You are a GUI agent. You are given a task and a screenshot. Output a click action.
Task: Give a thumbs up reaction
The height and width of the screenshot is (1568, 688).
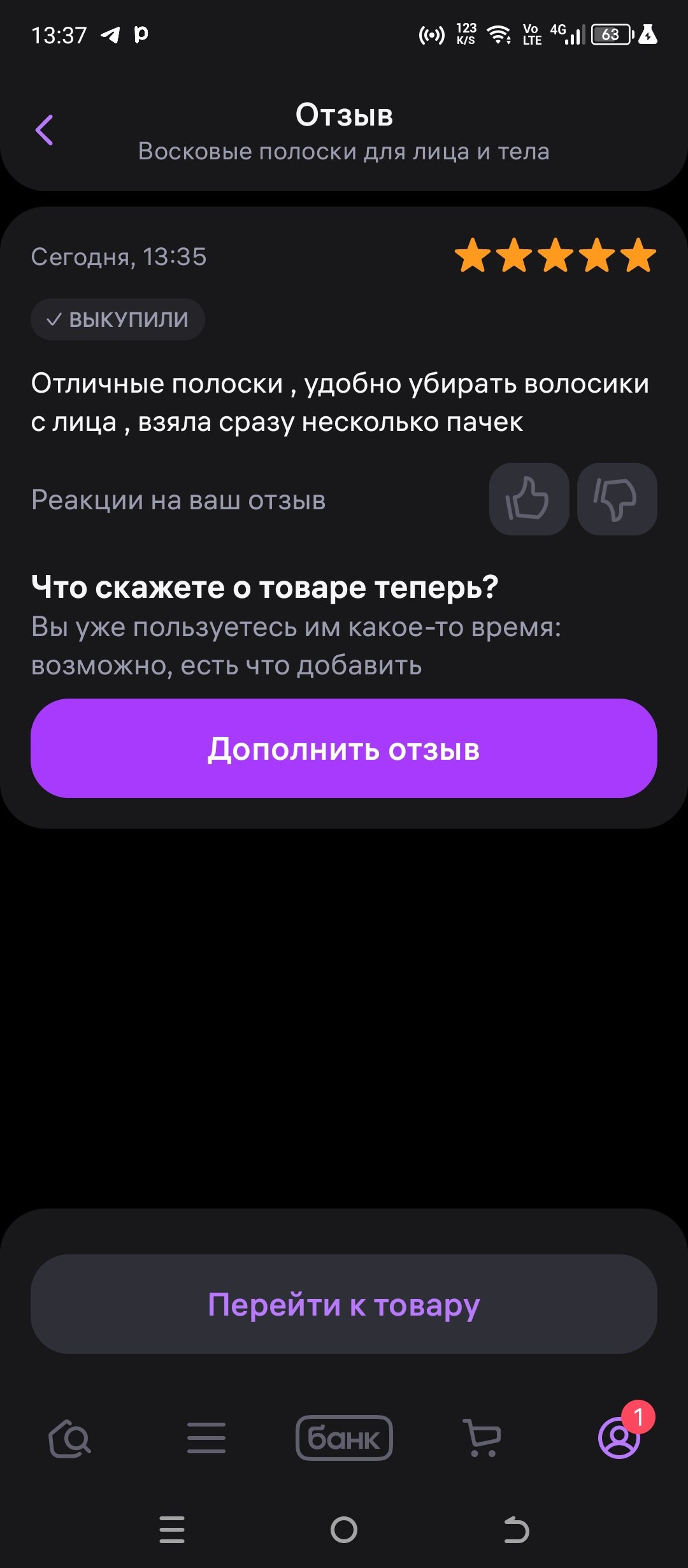(529, 499)
